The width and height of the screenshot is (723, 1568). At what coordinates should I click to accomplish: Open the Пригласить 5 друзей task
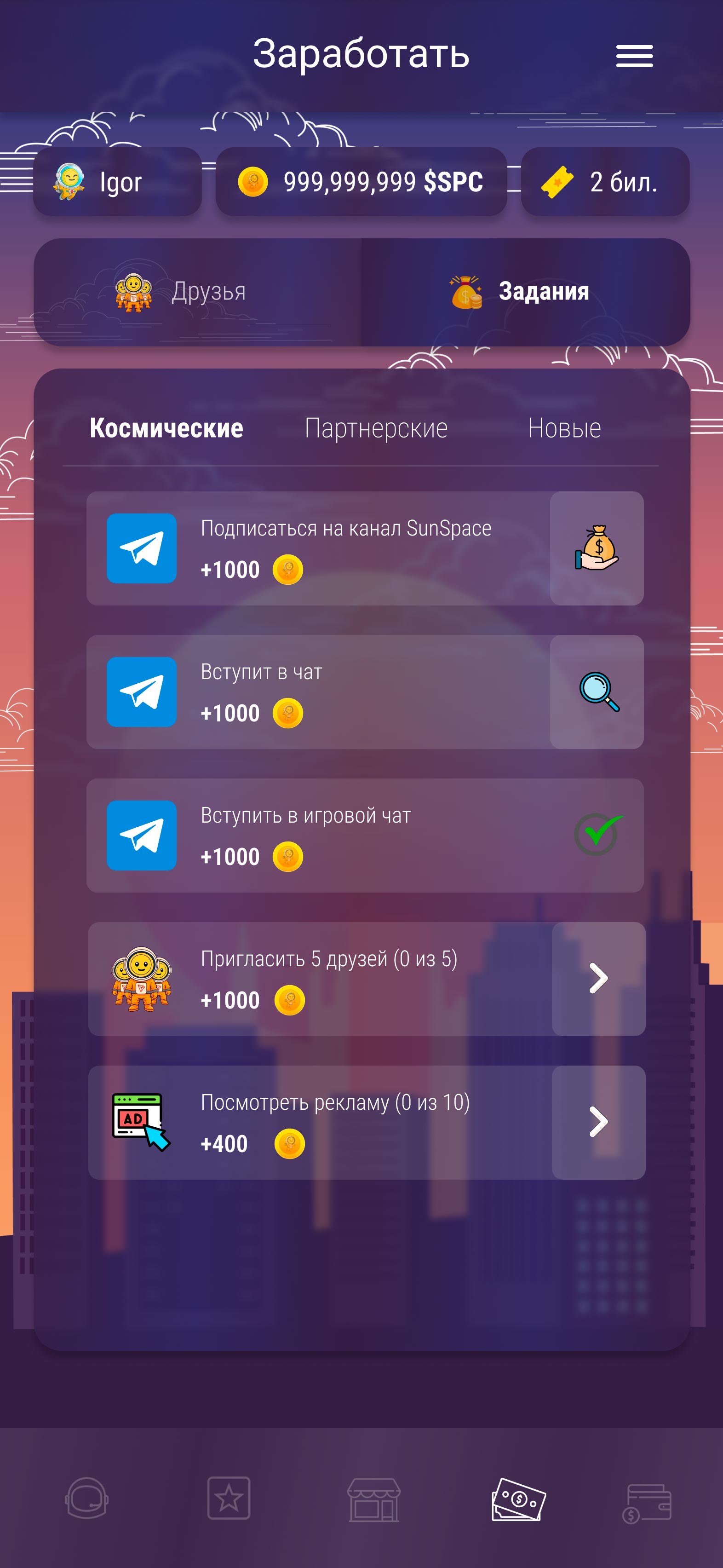click(x=597, y=979)
